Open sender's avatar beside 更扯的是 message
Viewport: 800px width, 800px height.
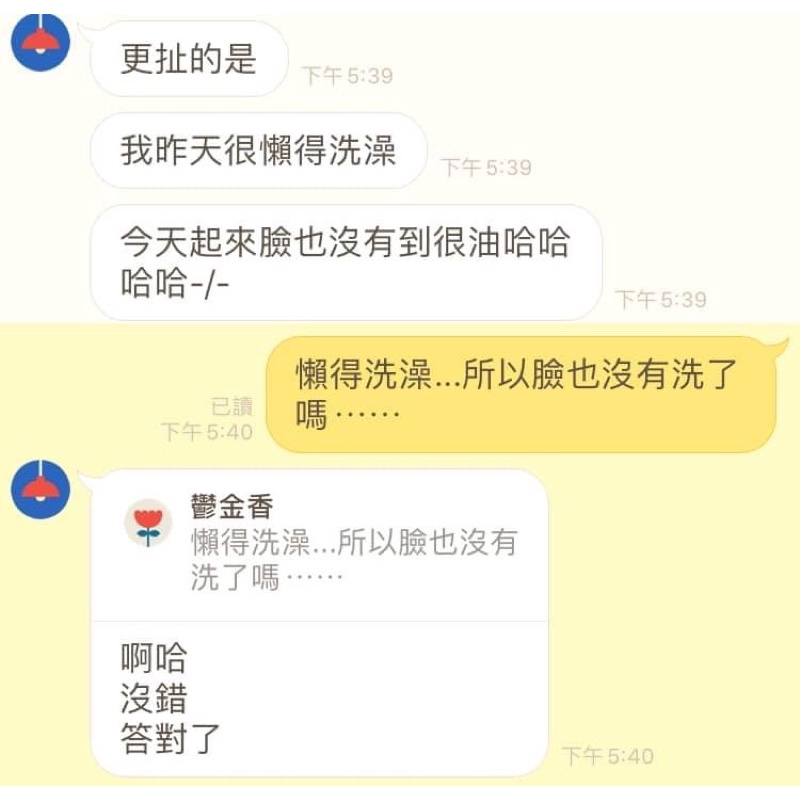[40, 43]
